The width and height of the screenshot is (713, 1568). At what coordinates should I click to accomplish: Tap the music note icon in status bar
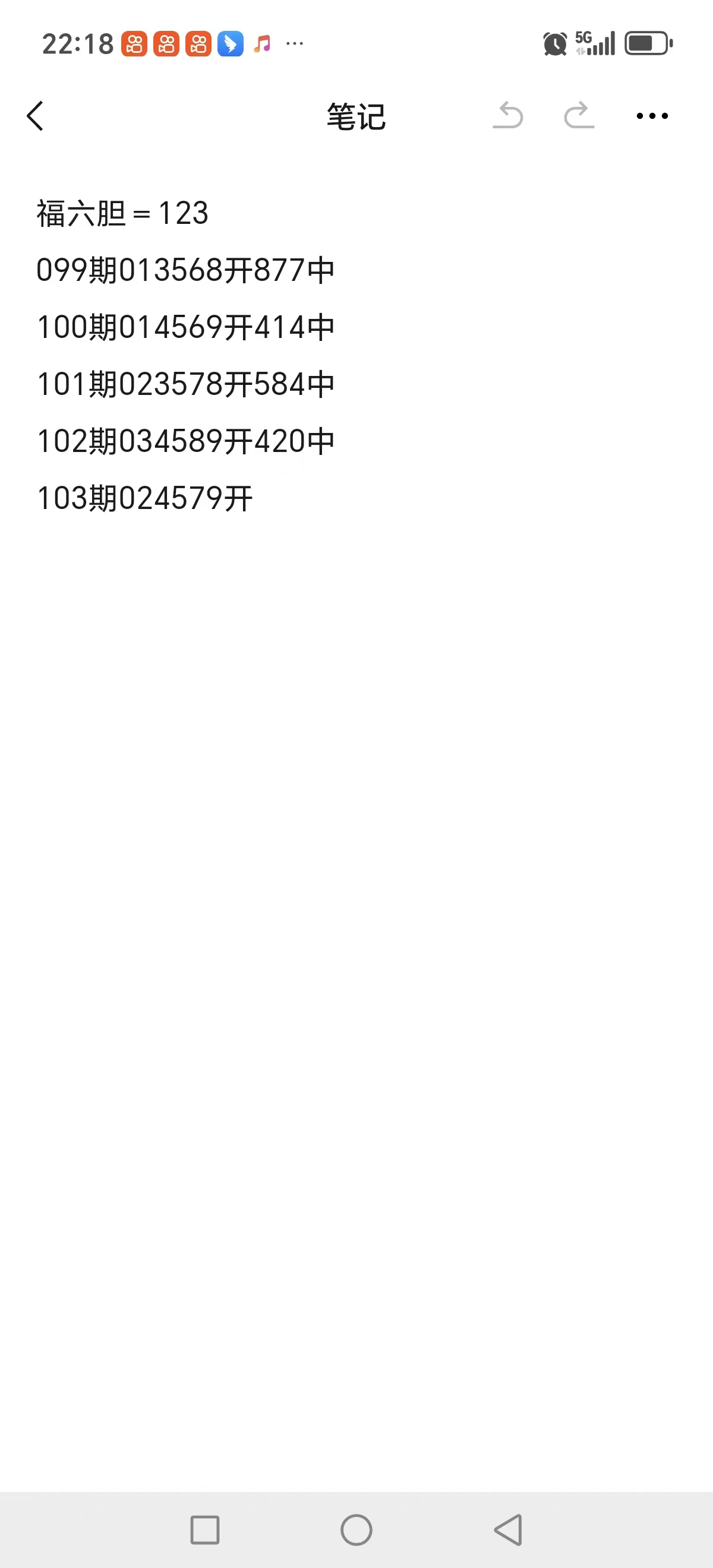(263, 43)
